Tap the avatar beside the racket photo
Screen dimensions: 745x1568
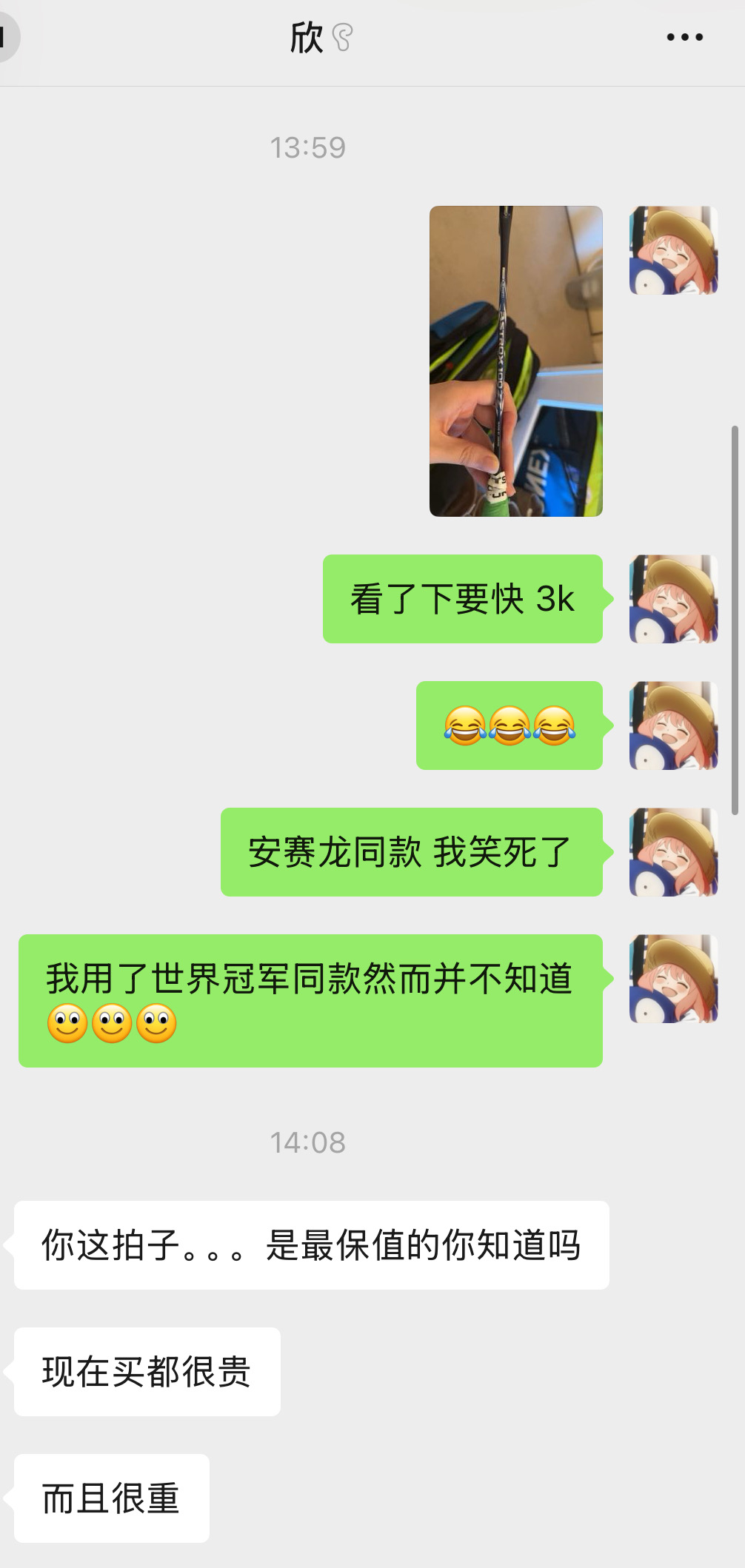click(x=674, y=250)
